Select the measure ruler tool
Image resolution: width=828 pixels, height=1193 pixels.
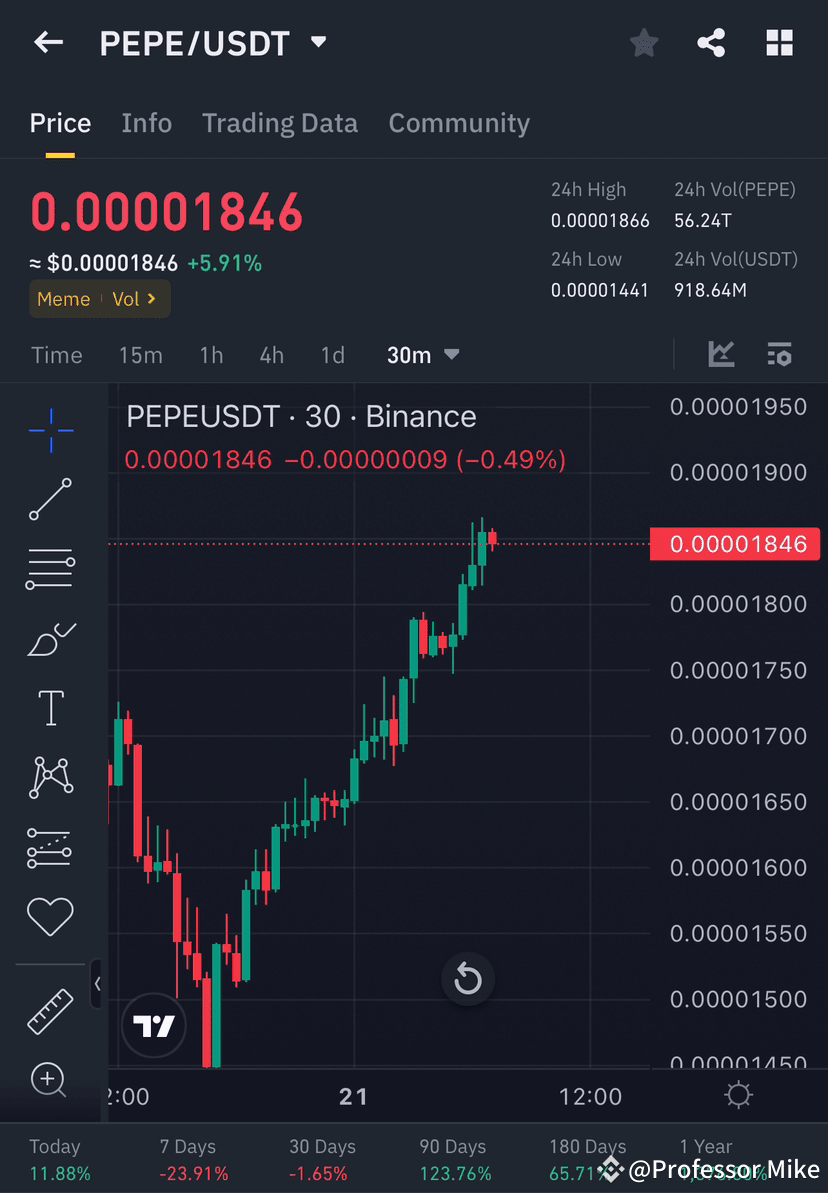pyautogui.click(x=49, y=1010)
